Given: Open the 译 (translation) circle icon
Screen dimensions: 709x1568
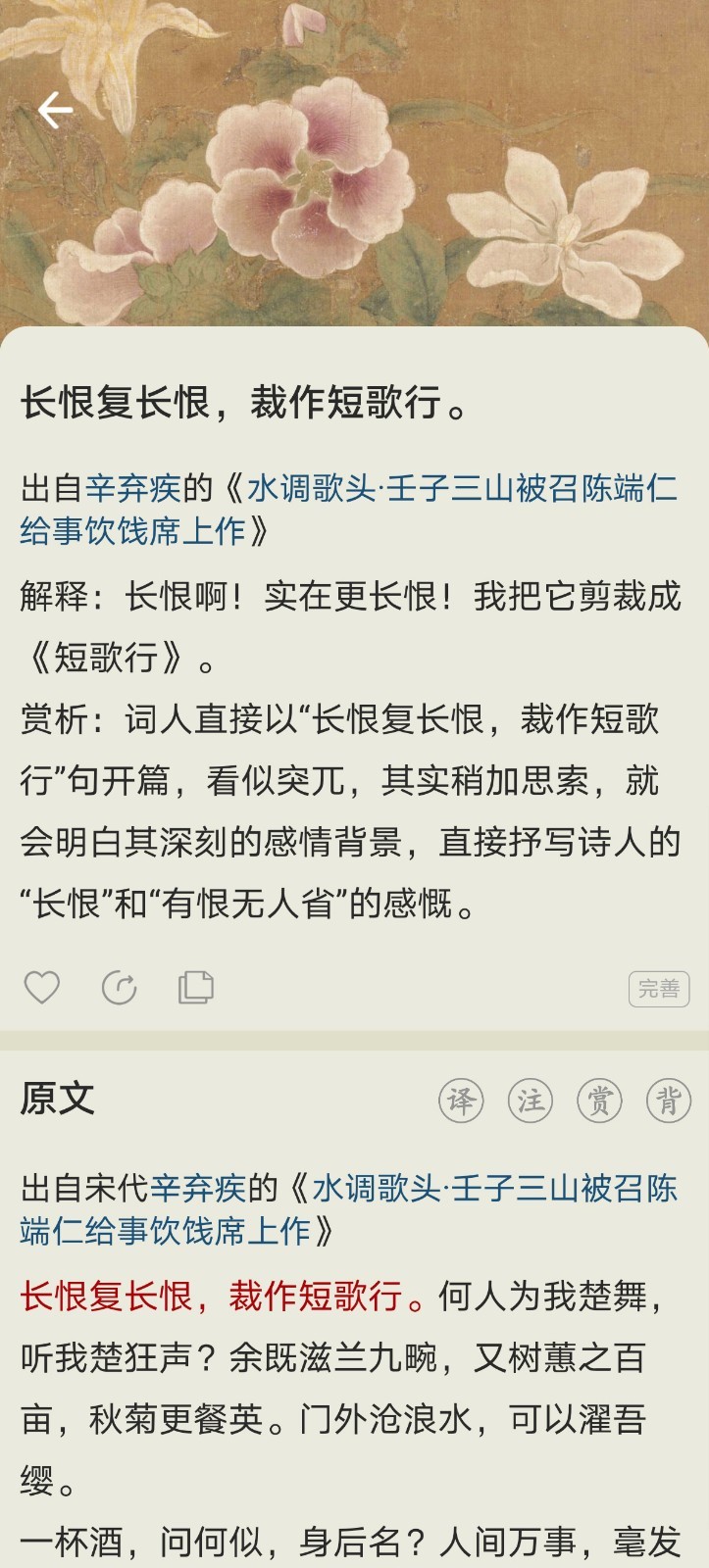Looking at the screenshot, I should pyautogui.click(x=460, y=1101).
